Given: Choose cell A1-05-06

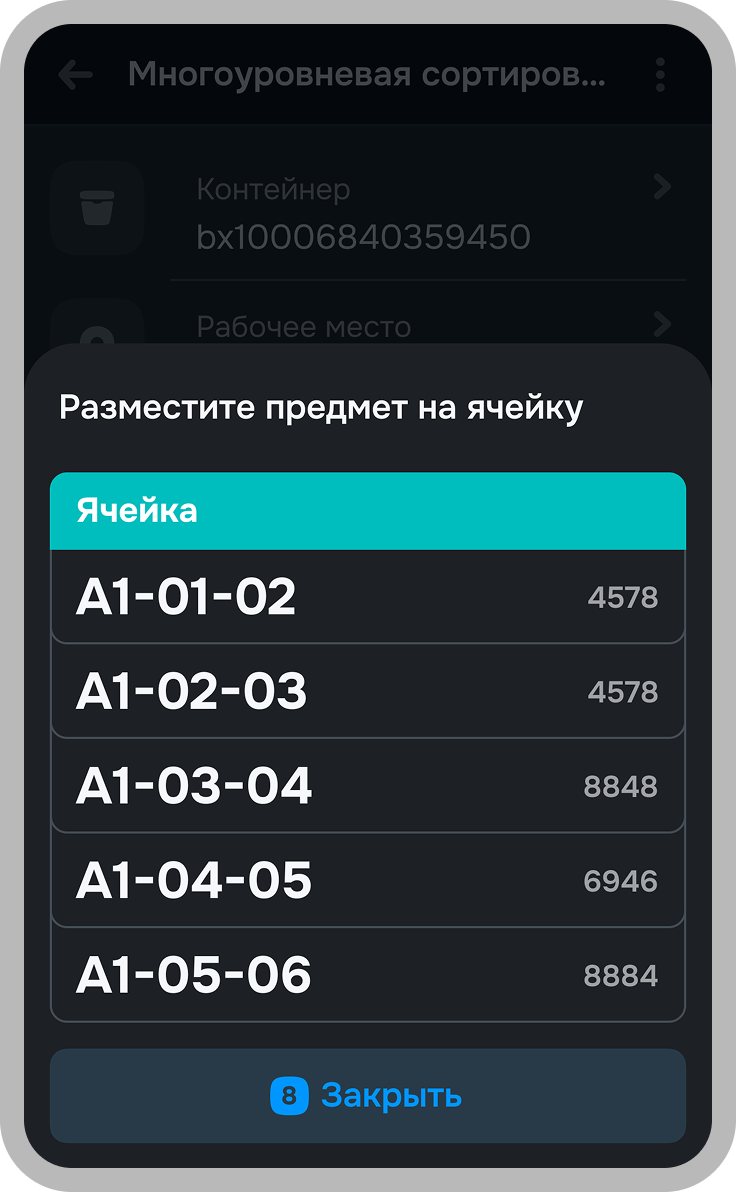Looking at the screenshot, I should tap(367, 975).
